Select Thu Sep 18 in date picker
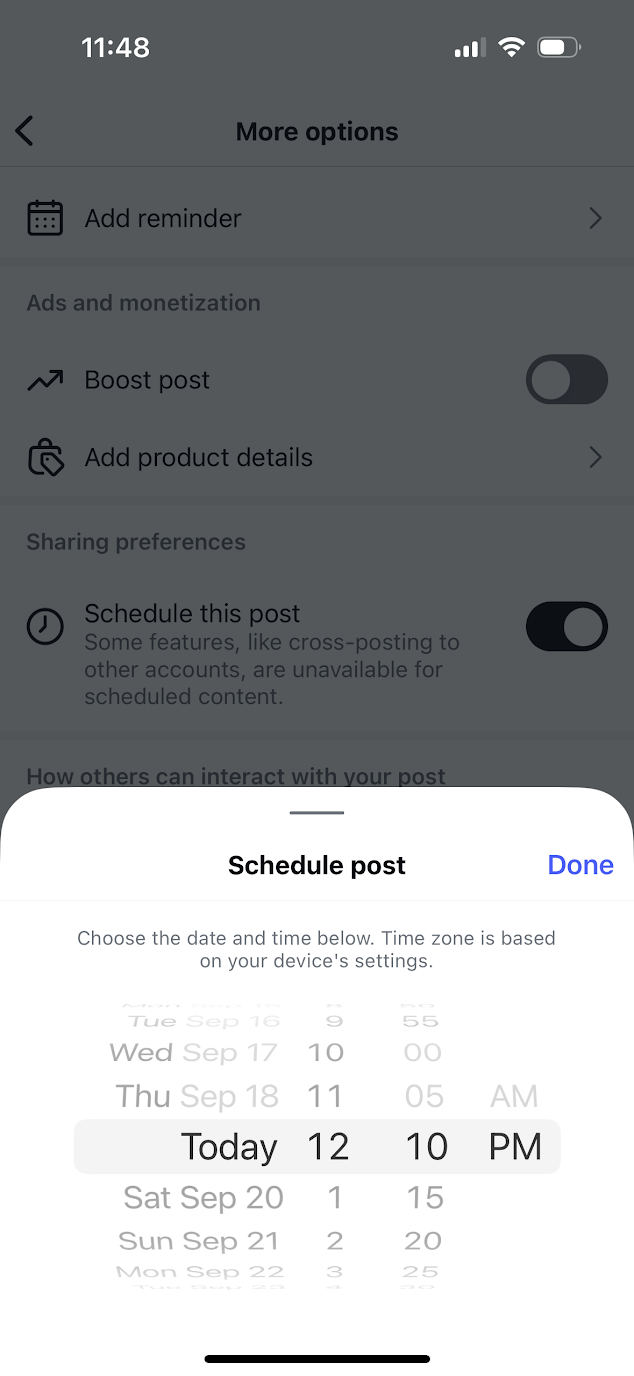Screen dimensions: 634x1376 [x=197, y=1096]
